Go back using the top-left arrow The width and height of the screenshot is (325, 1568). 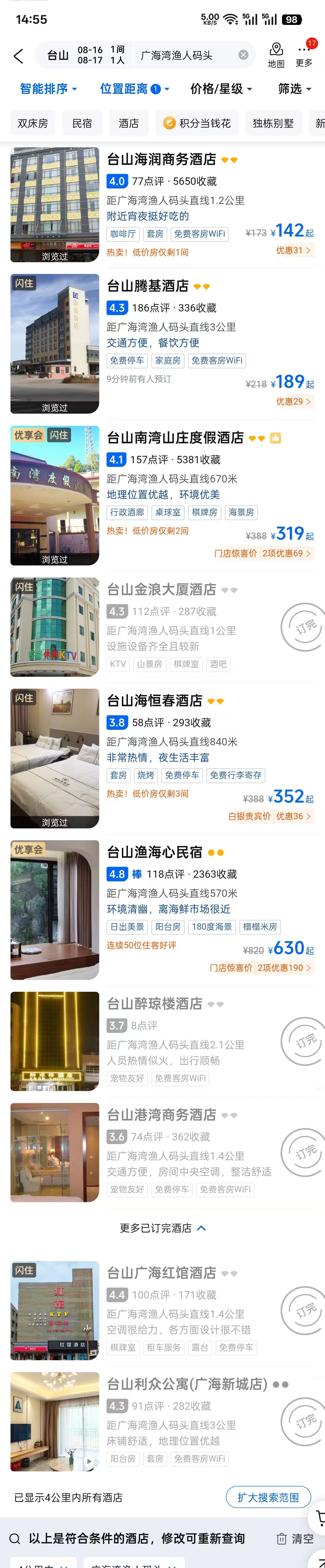point(18,56)
